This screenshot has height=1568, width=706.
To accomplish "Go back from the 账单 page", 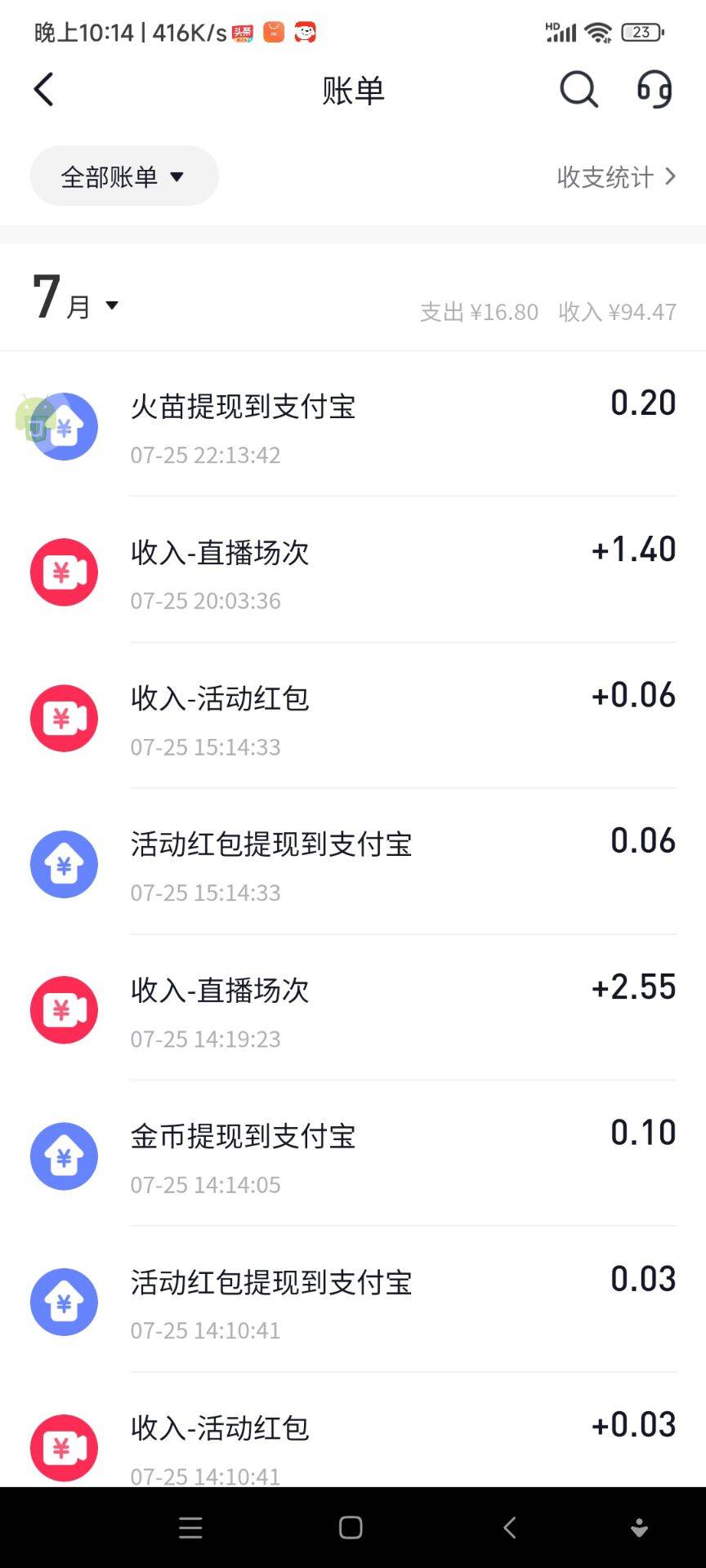I will click(x=43, y=89).
